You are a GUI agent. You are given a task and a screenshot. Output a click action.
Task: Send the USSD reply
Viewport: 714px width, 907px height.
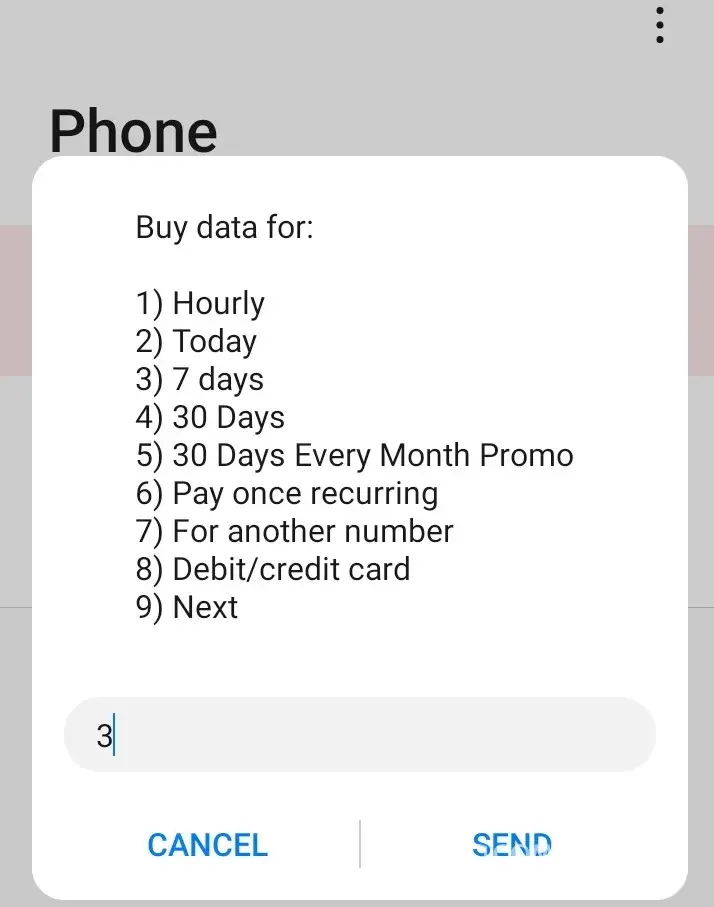(x=512, y=845)
